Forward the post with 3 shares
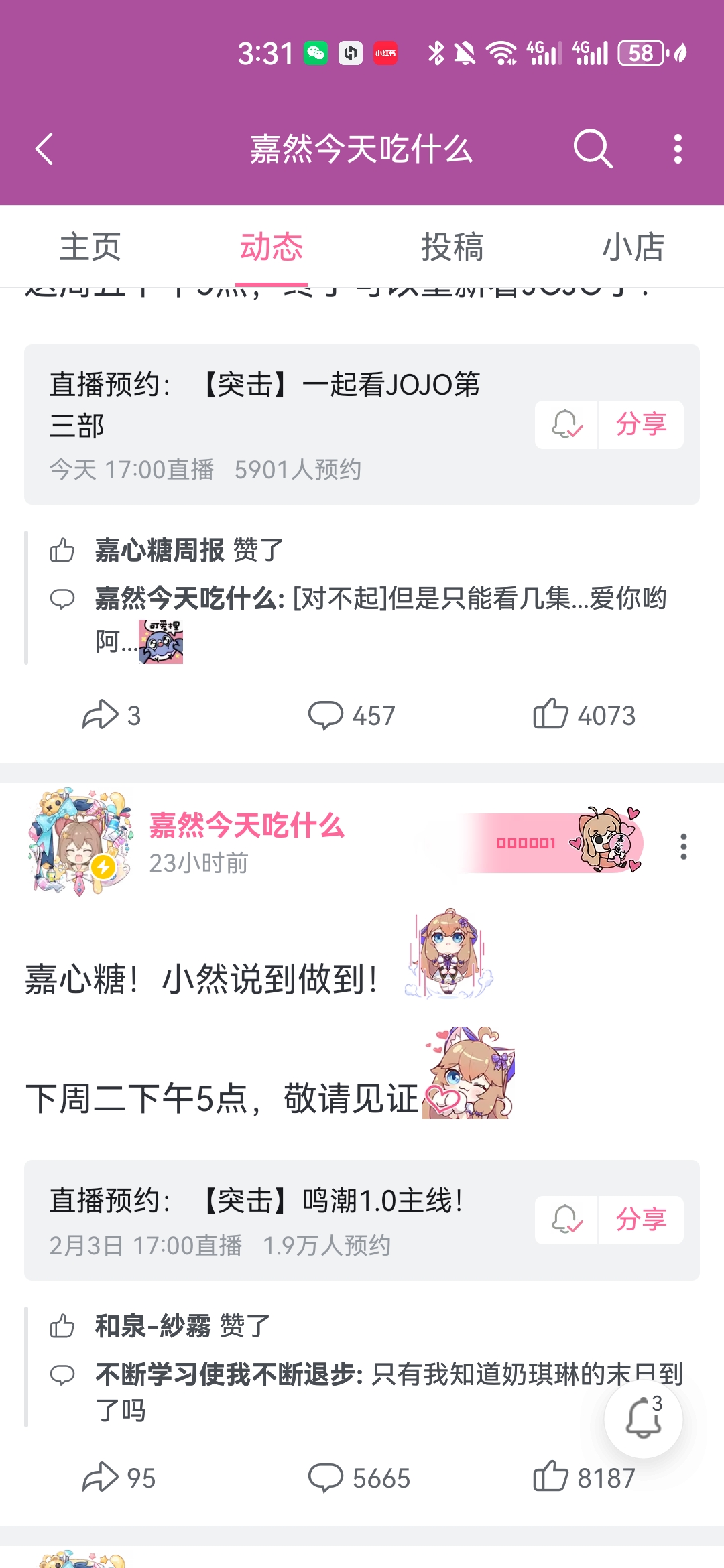The image size is (724, 1568). (111, 715)
